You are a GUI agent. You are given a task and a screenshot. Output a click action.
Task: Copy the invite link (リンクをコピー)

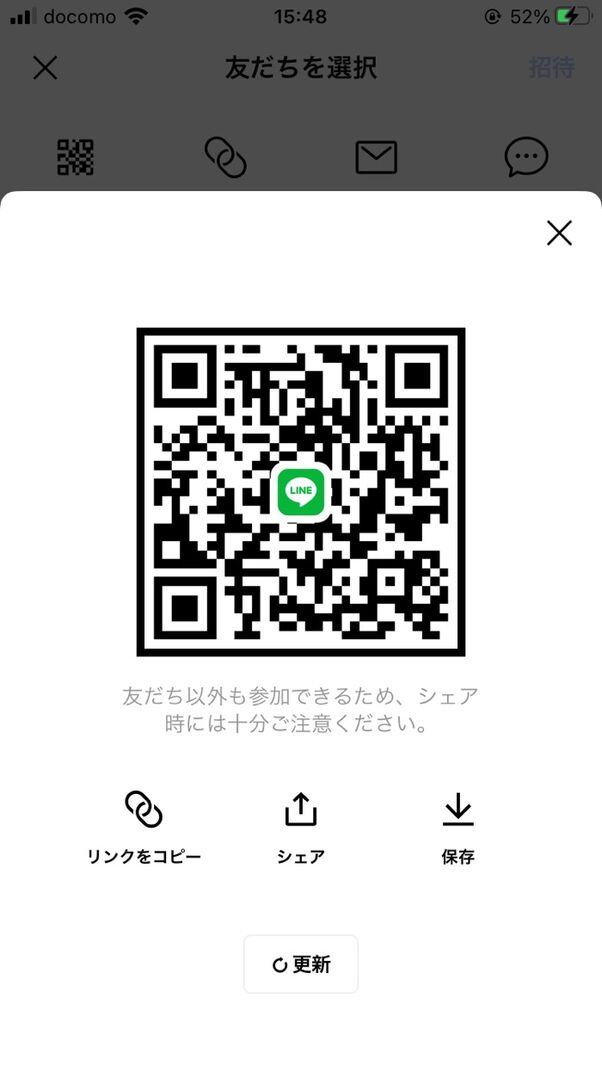[144, 826]
